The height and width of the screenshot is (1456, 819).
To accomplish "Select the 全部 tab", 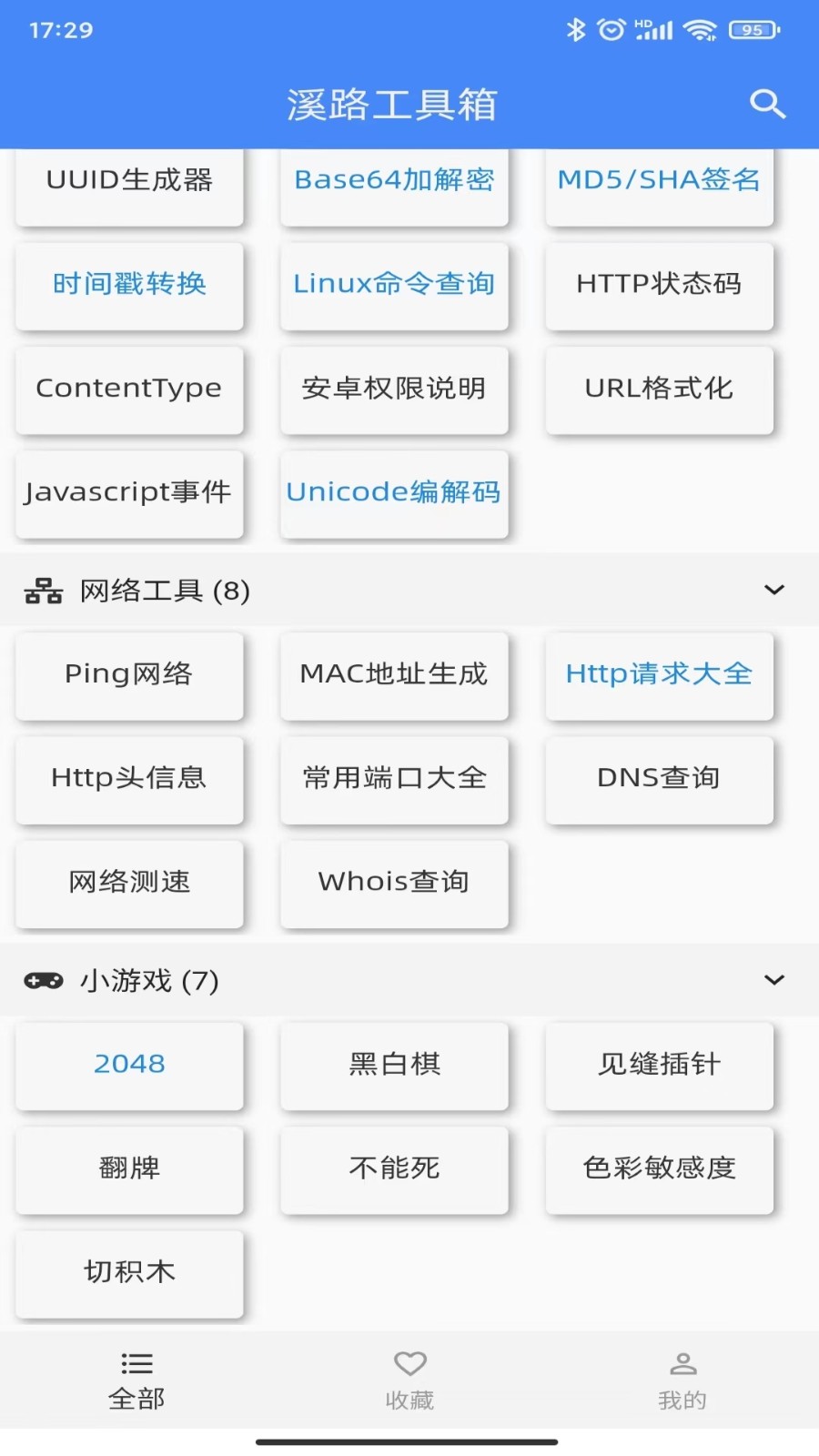I will click(136, 1380).
